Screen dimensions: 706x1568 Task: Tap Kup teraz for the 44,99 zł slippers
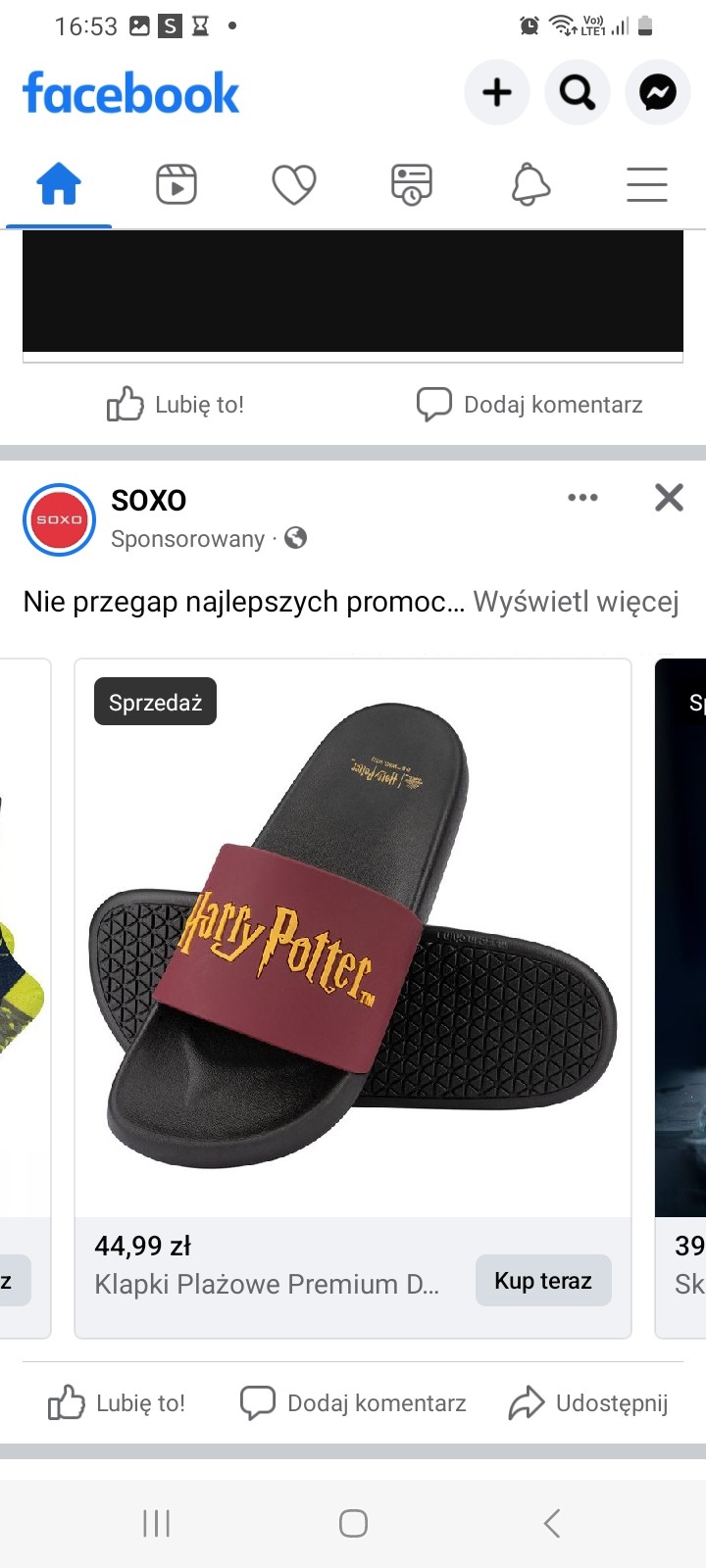tap(543, 1281)
